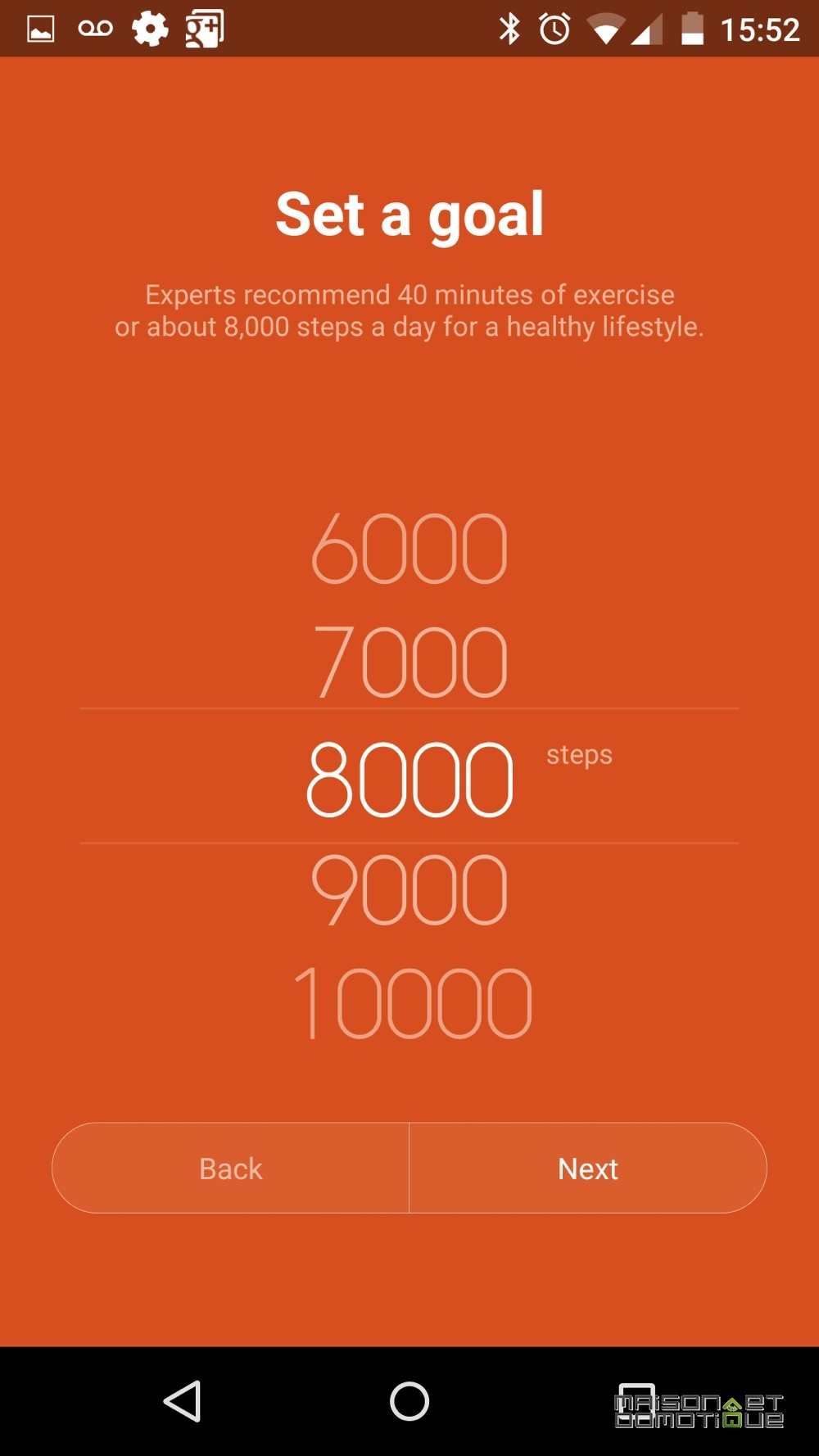Go to the home screen
Screen dimensions: 819x1456
pos(409,1401)
